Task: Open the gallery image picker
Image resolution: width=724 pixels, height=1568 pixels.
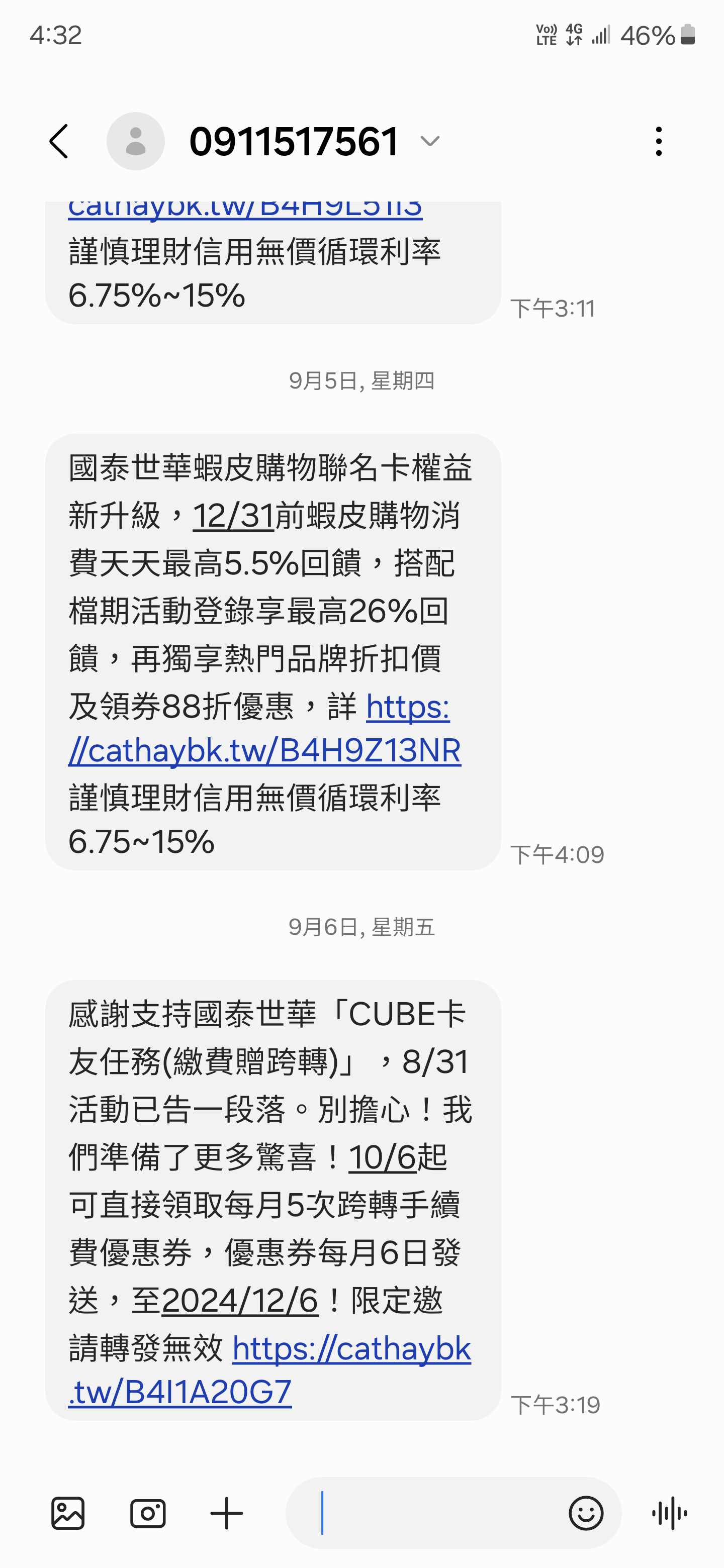Action: click(67, 1513)
